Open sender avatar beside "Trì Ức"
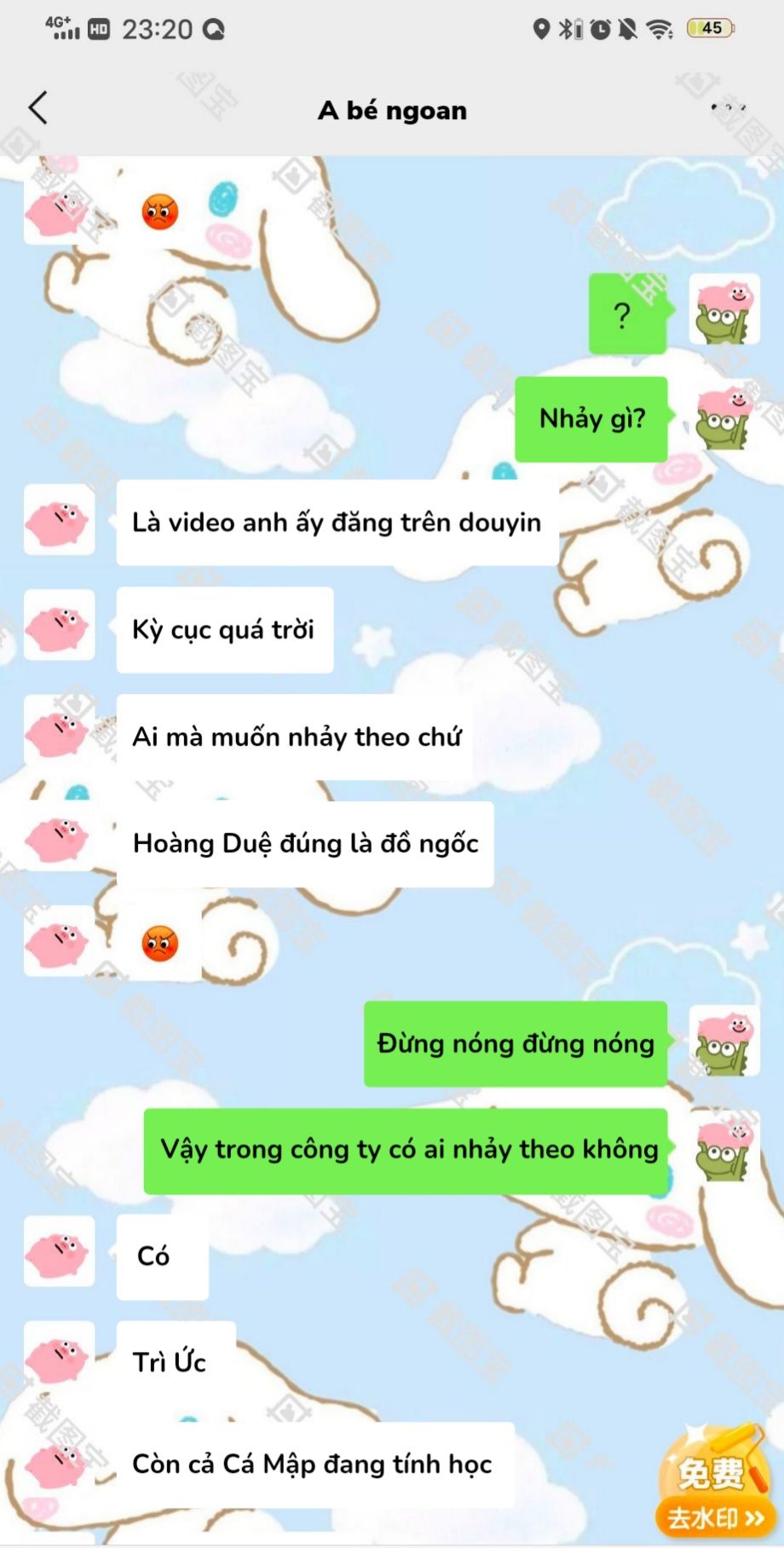 click(x=59, y=1358)
